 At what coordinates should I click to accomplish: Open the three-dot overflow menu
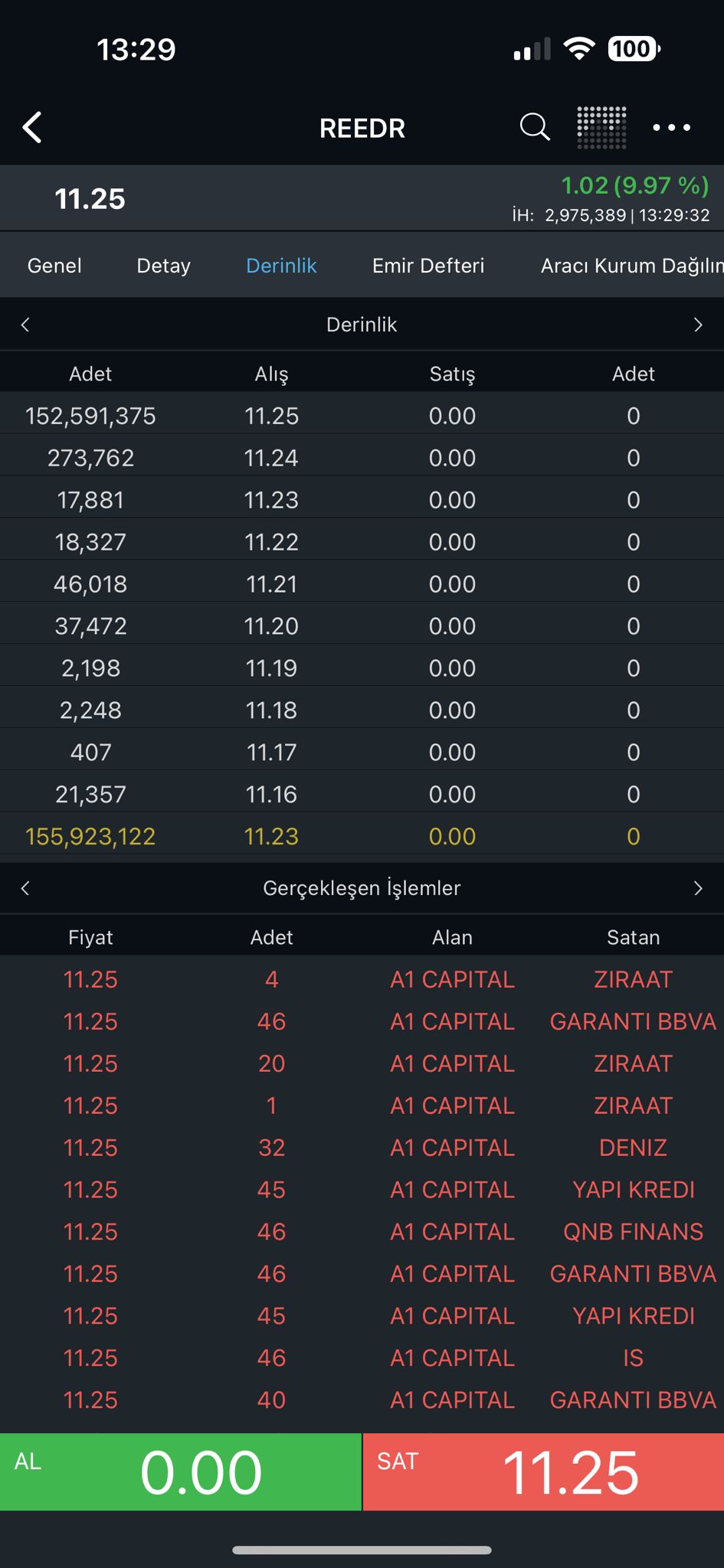672,128
